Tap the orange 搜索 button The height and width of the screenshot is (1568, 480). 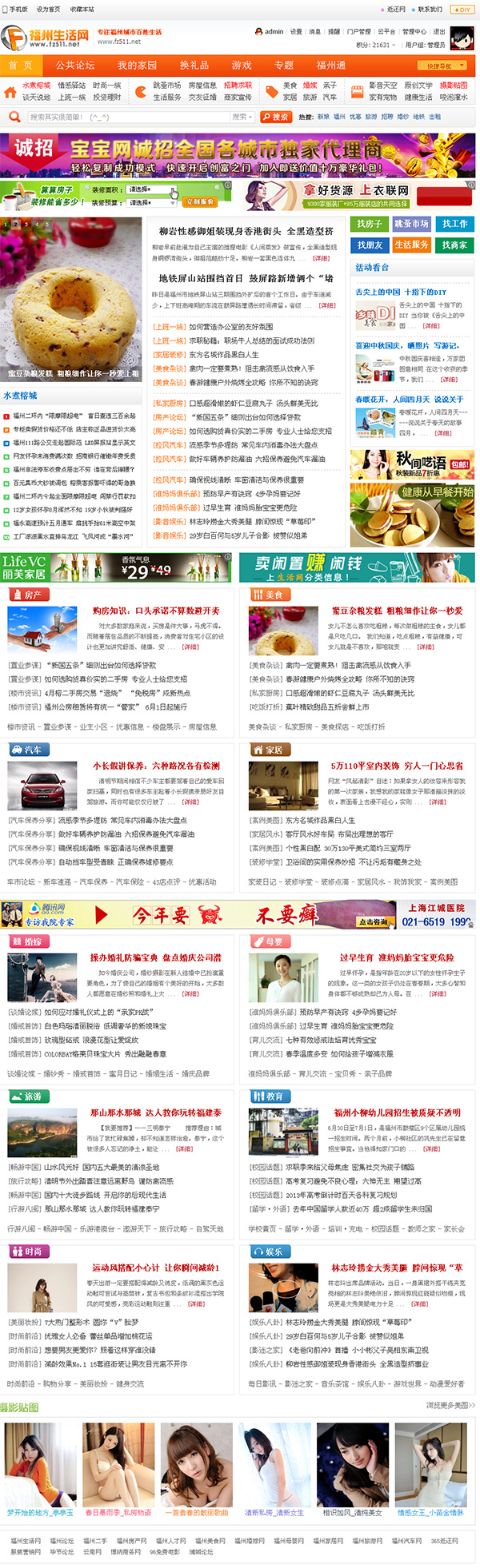pyautogui.click(x=276, y=117)
